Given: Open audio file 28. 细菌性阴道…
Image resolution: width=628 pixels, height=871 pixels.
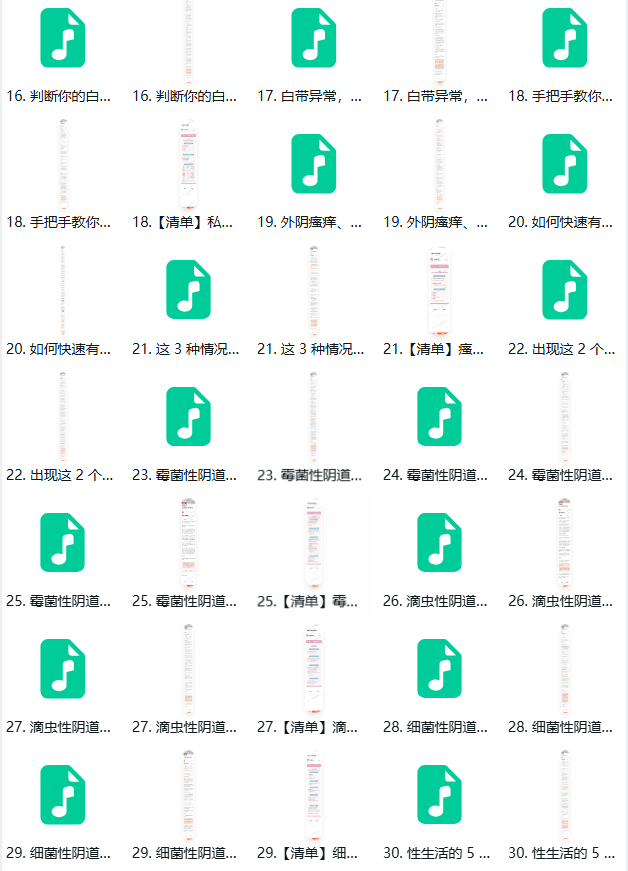Looking at the screenshot, I should (438, 669).
